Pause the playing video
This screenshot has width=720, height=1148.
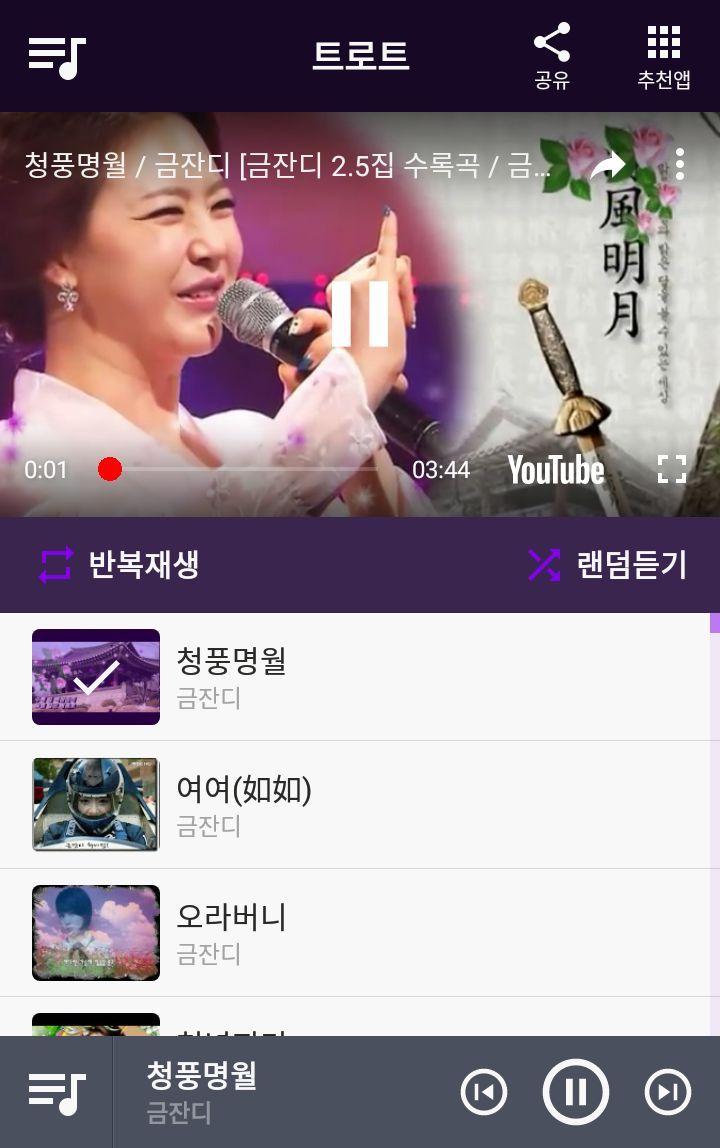(360, 315)
